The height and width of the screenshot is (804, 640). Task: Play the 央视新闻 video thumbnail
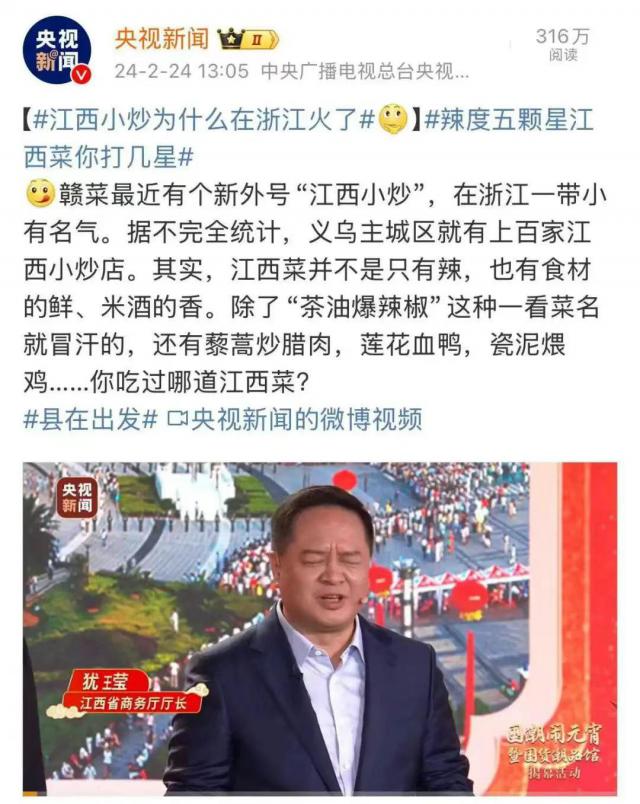tap(320, 628)
